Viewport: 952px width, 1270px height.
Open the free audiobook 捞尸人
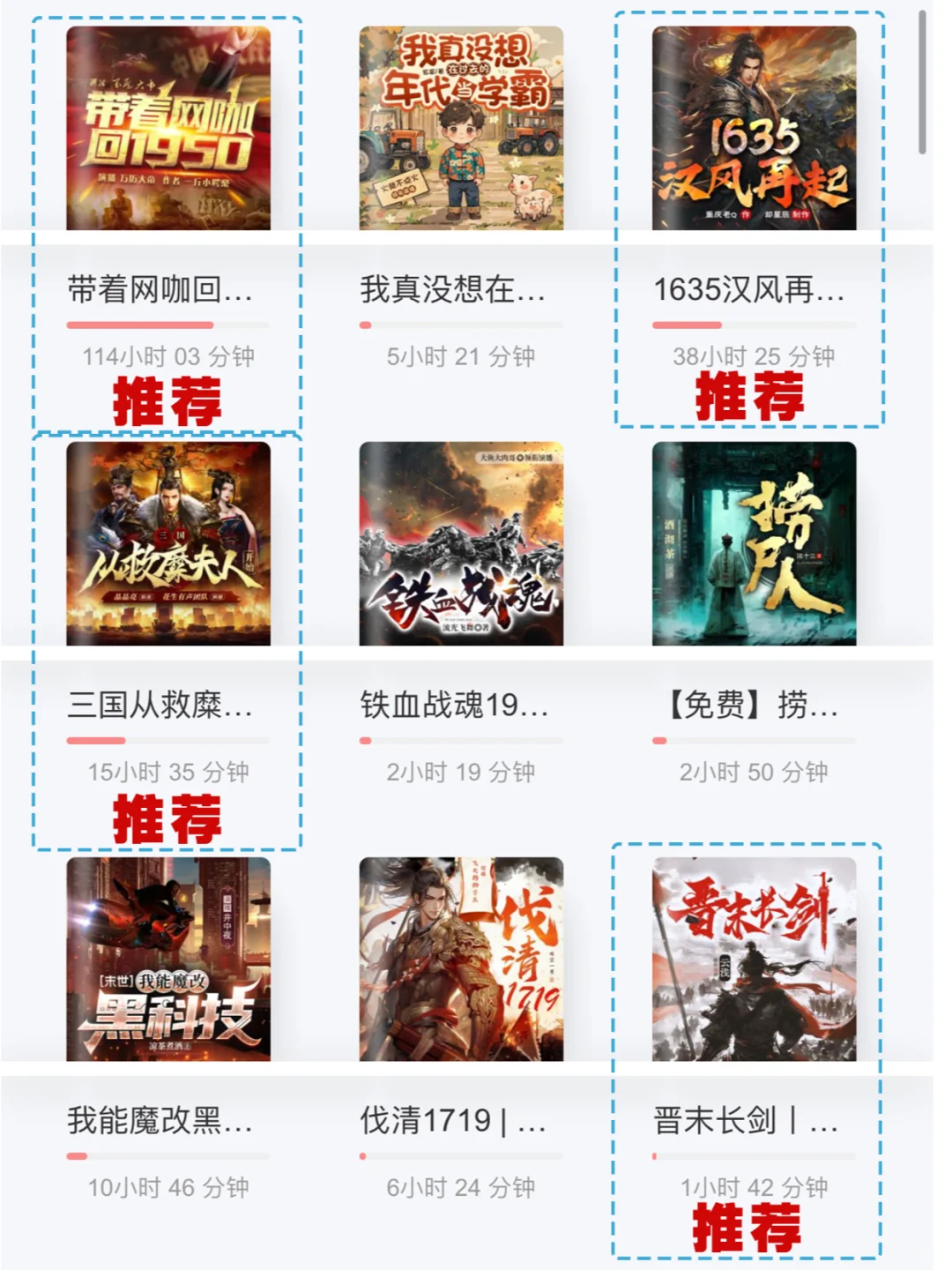(x=754, y=543)
